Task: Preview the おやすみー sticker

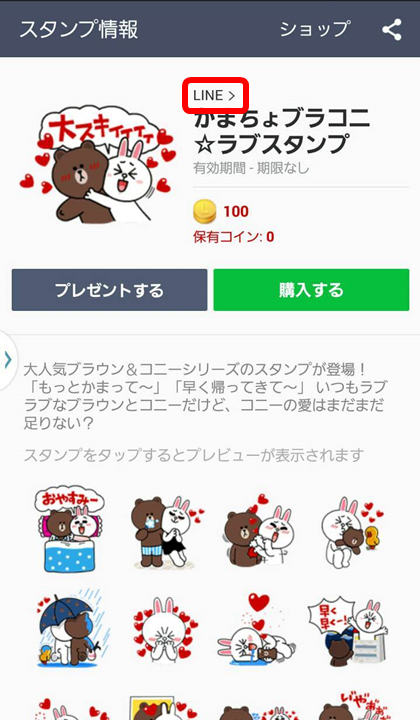Action: click(x=69, y=529)
